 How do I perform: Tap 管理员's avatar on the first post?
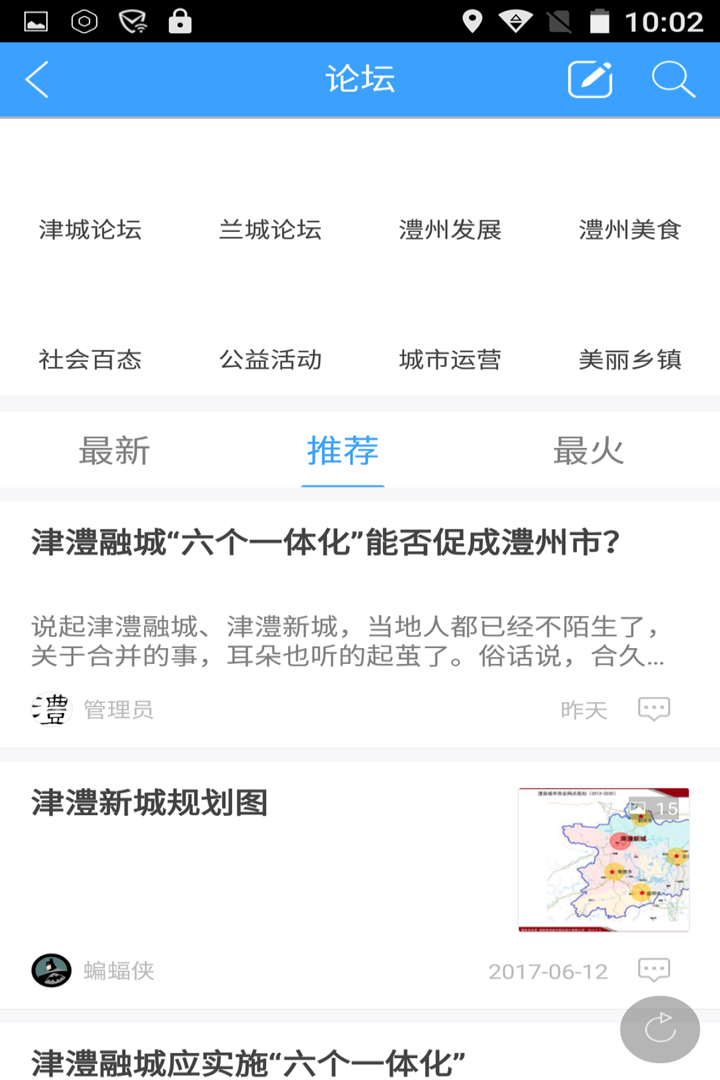pos(49,710)
